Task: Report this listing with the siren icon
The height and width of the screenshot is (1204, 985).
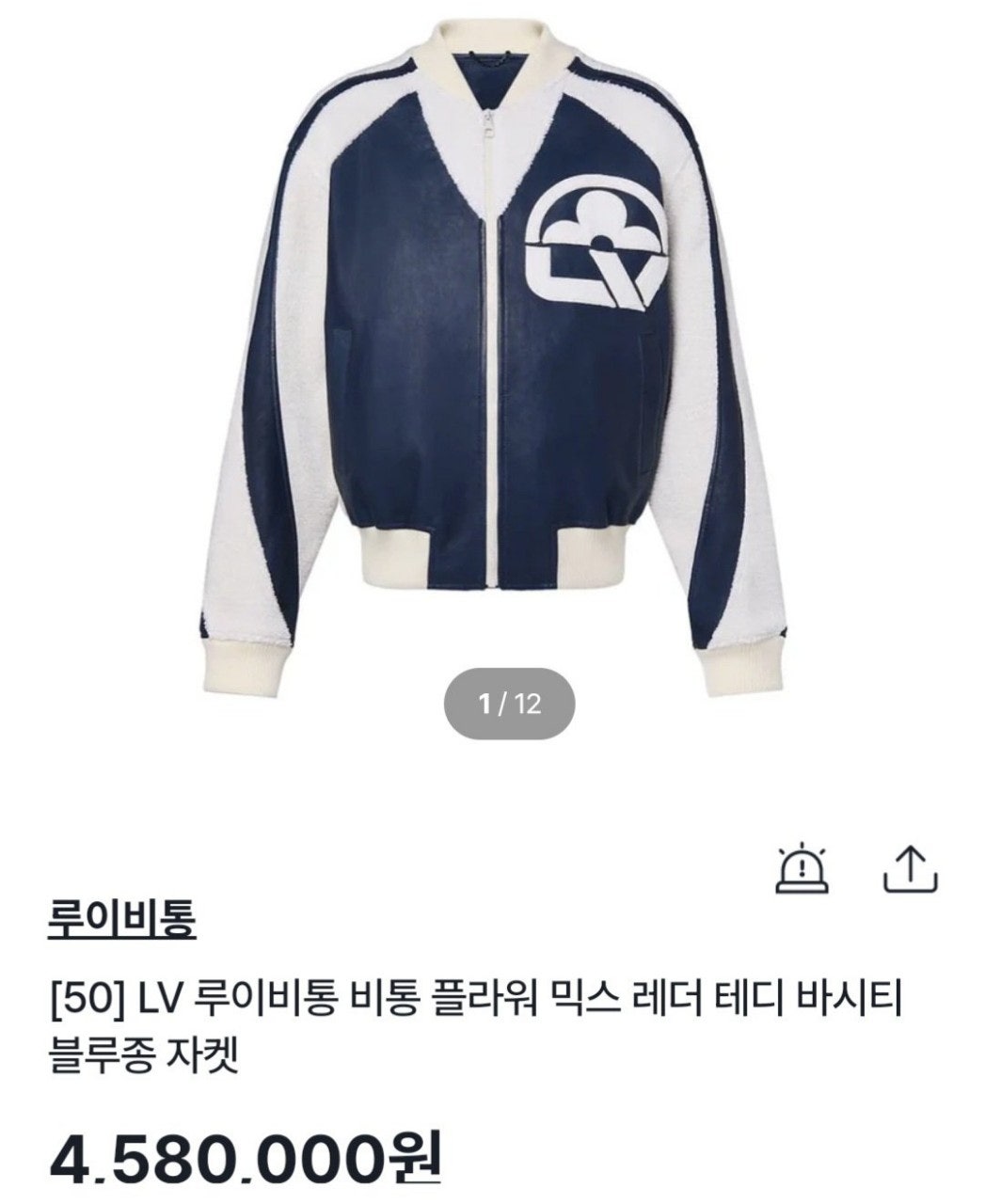Action: click(801, 868)
